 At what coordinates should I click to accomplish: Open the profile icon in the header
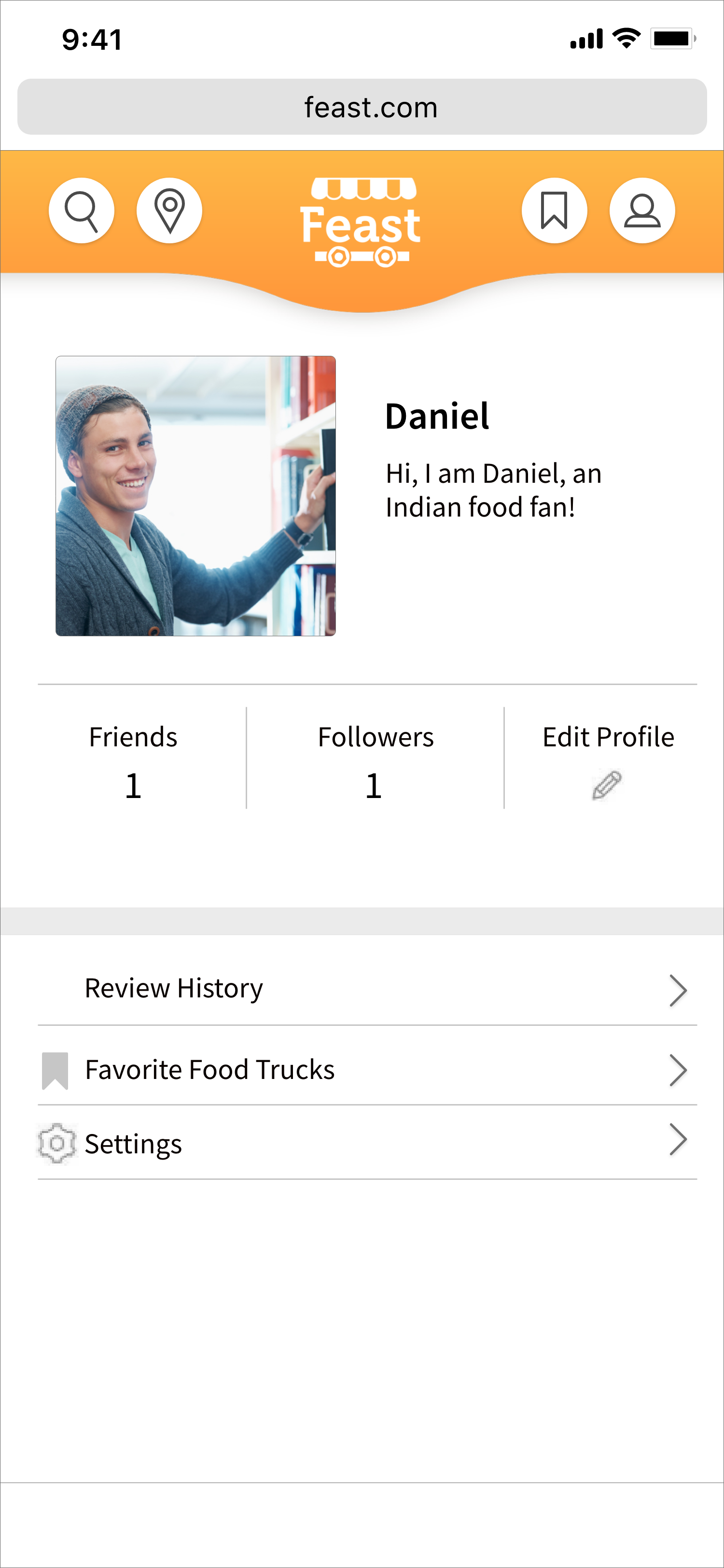click(642, 210)
